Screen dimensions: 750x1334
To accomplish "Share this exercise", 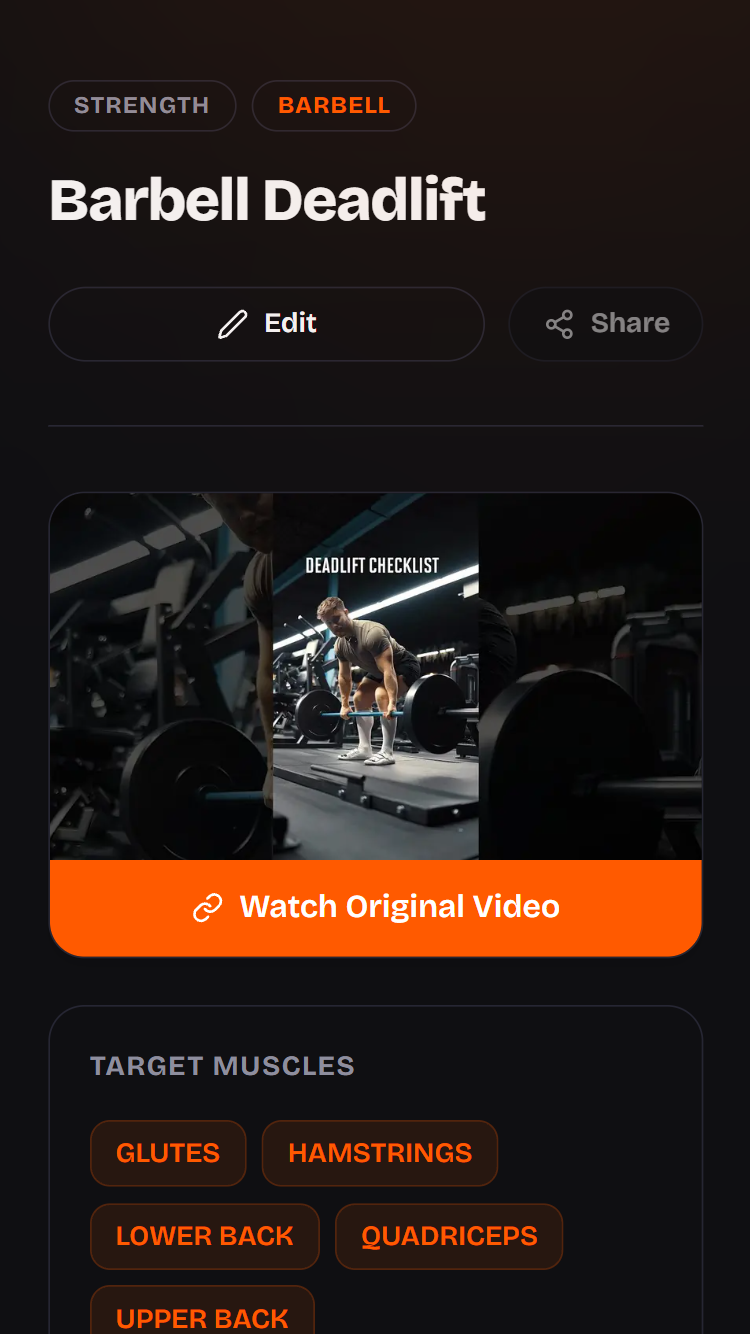I will [606, 324].
